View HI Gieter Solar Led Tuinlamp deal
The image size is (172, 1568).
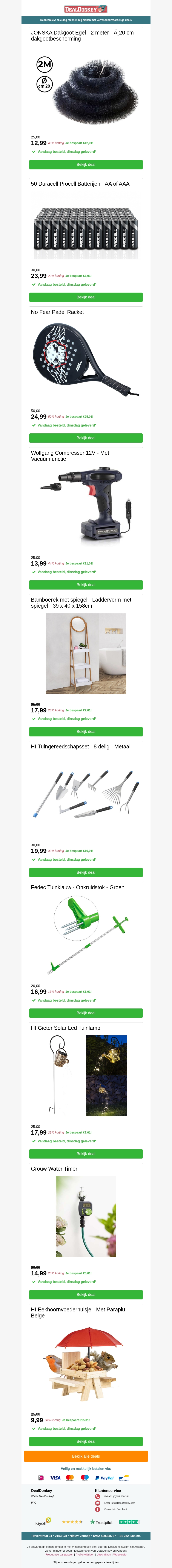(86, 1154)
